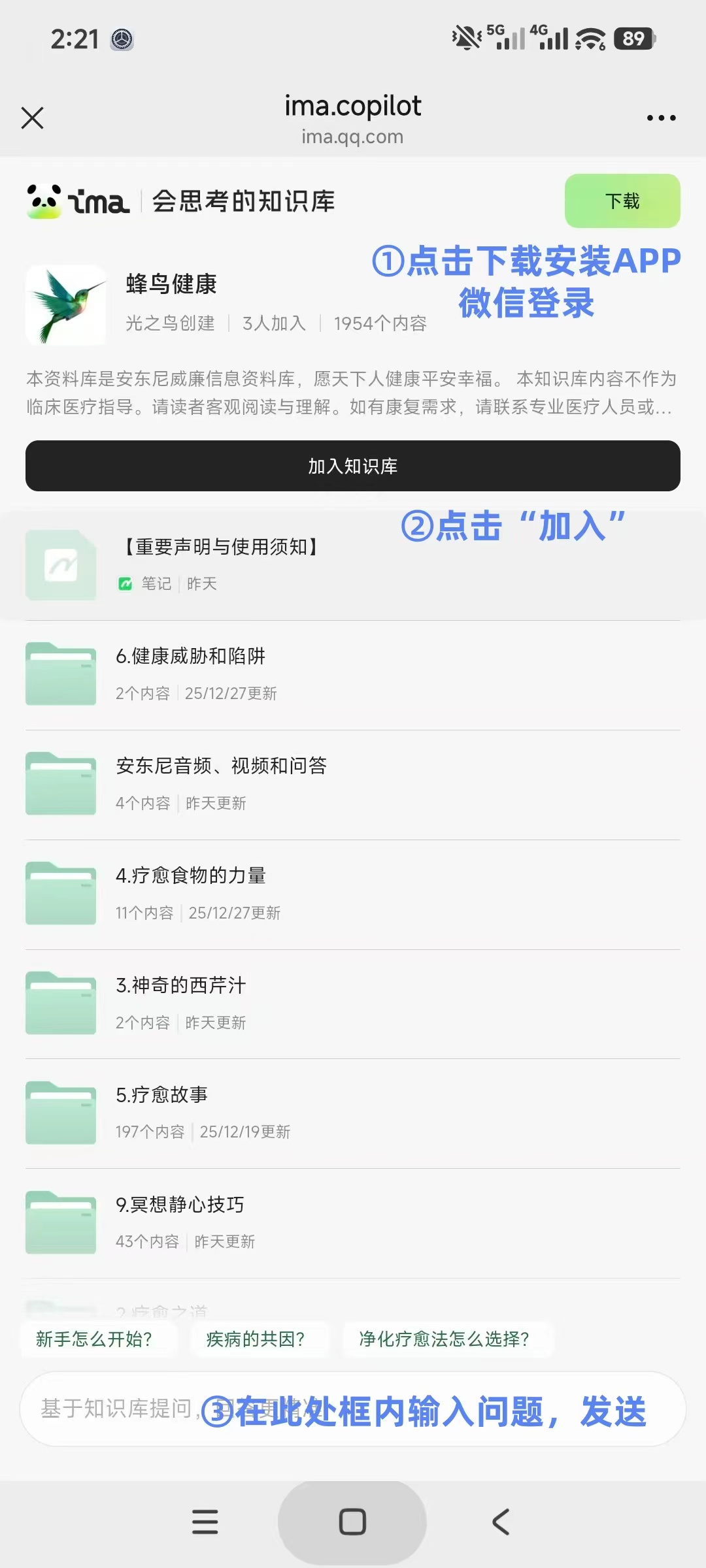The image size is (706, 1568).
Task: Open folder 5.疗愈故事
Action: 162,1112
